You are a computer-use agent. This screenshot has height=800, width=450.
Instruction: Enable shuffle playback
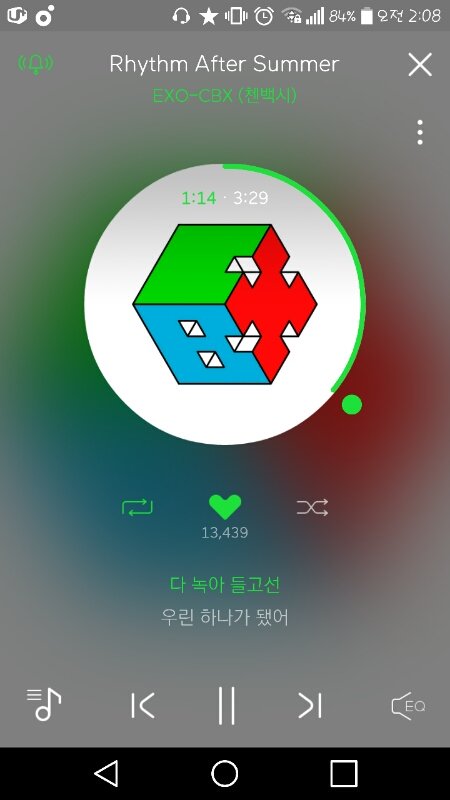coord(312,507)
